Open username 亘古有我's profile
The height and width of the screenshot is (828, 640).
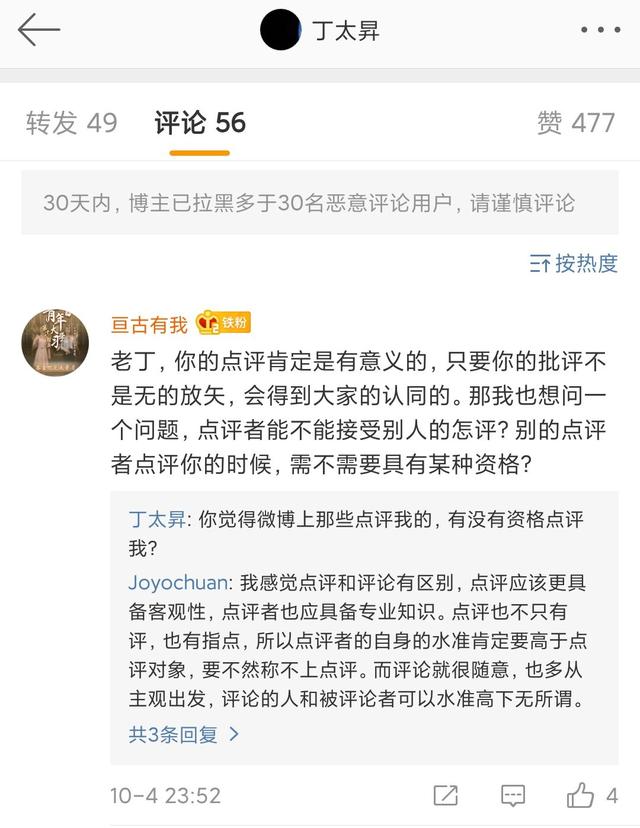pos(149,324)
